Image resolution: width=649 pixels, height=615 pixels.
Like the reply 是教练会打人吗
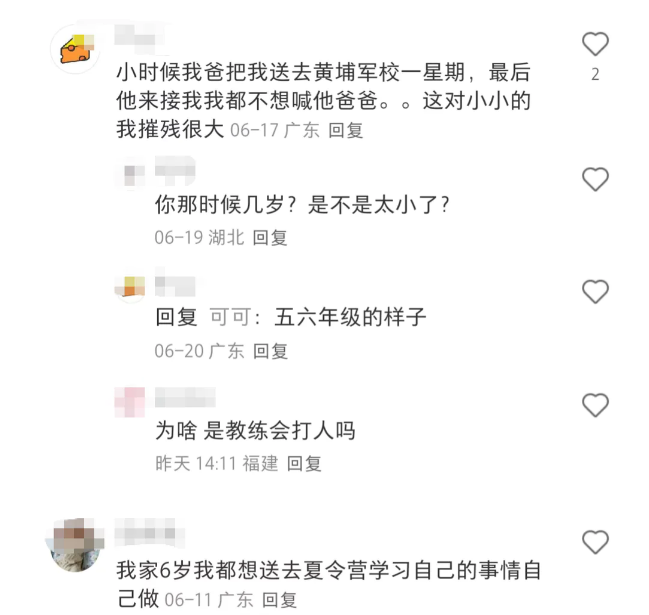point(595,405)
